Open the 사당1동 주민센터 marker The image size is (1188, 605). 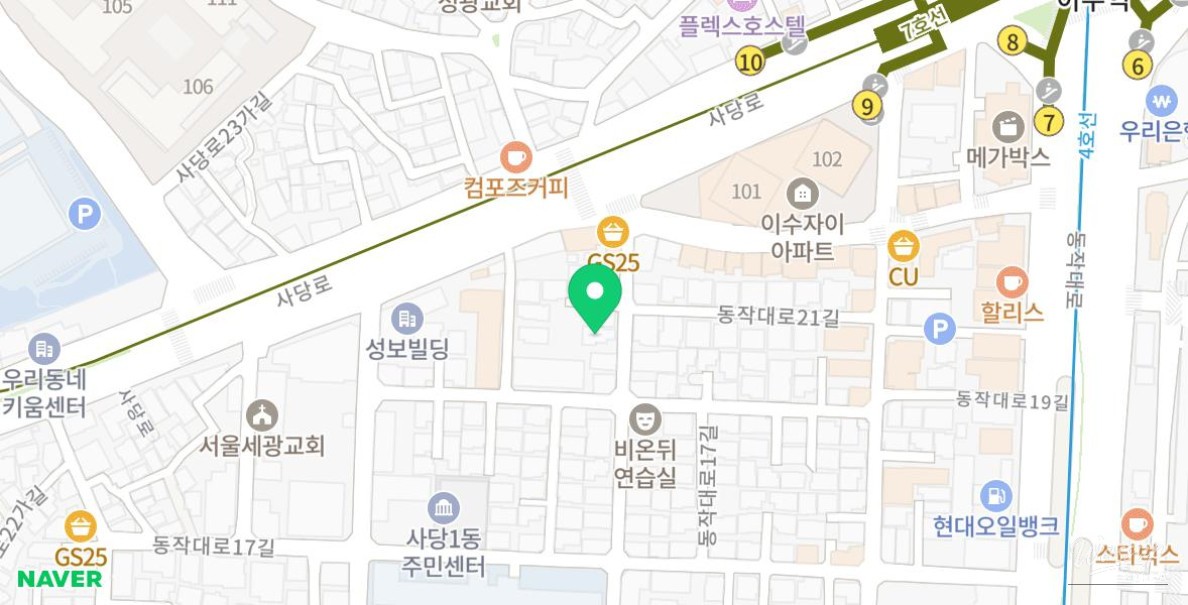pos(443,507)
